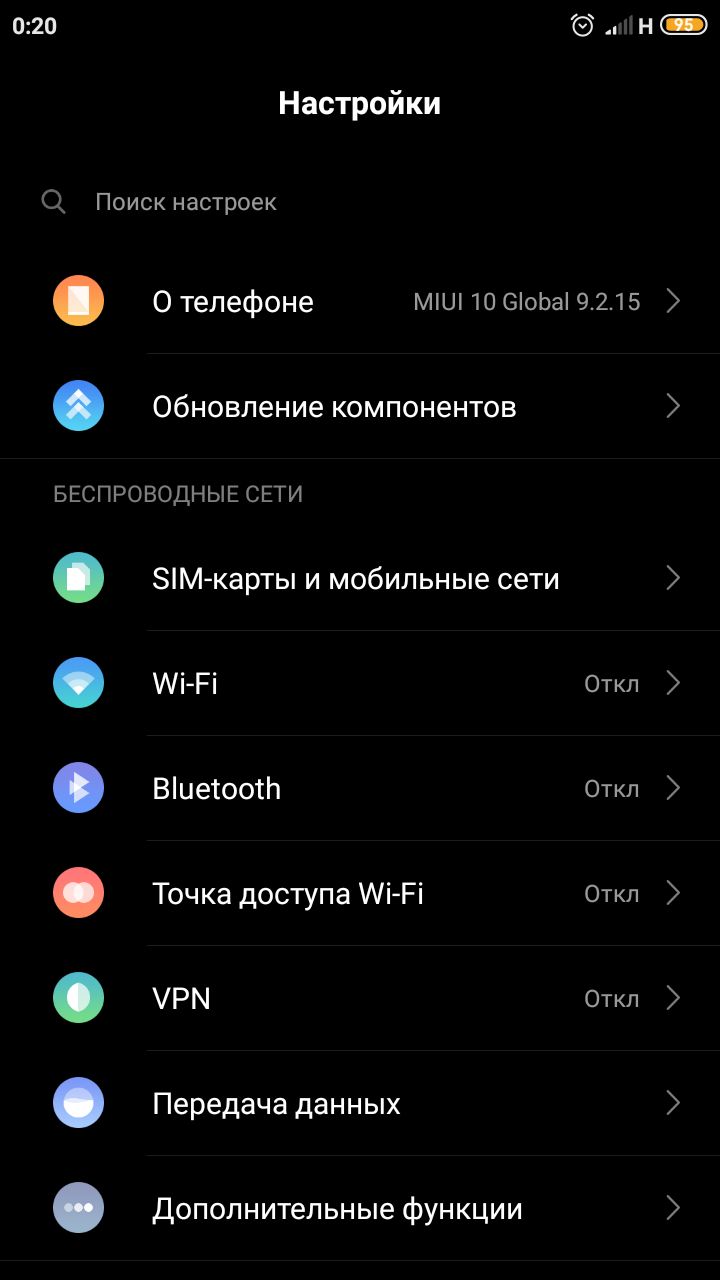Image resolution: width=720 pixels, height=1280 pixels.
Task: Open Обновление компонентов
Action: (x=360, y=406)
